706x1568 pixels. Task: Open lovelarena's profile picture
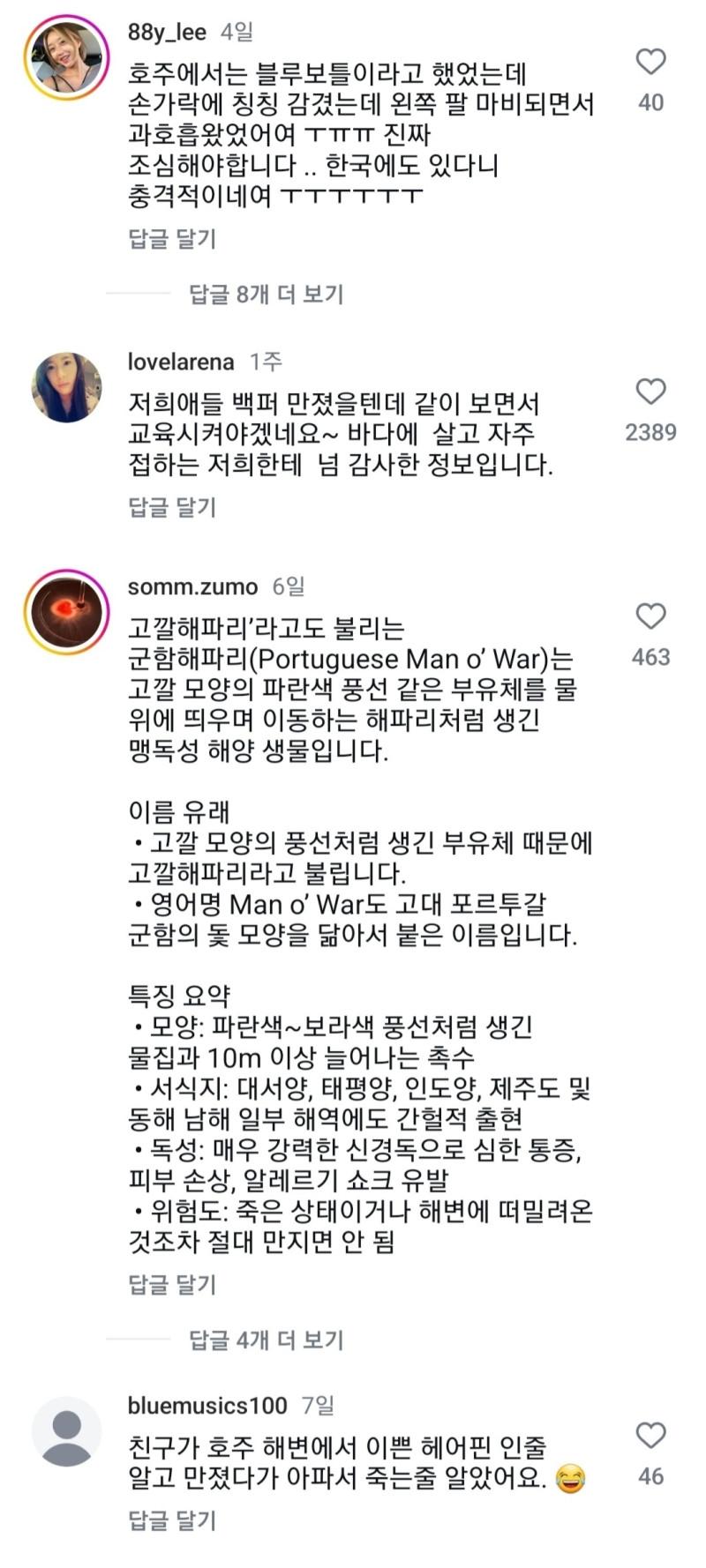66,387
